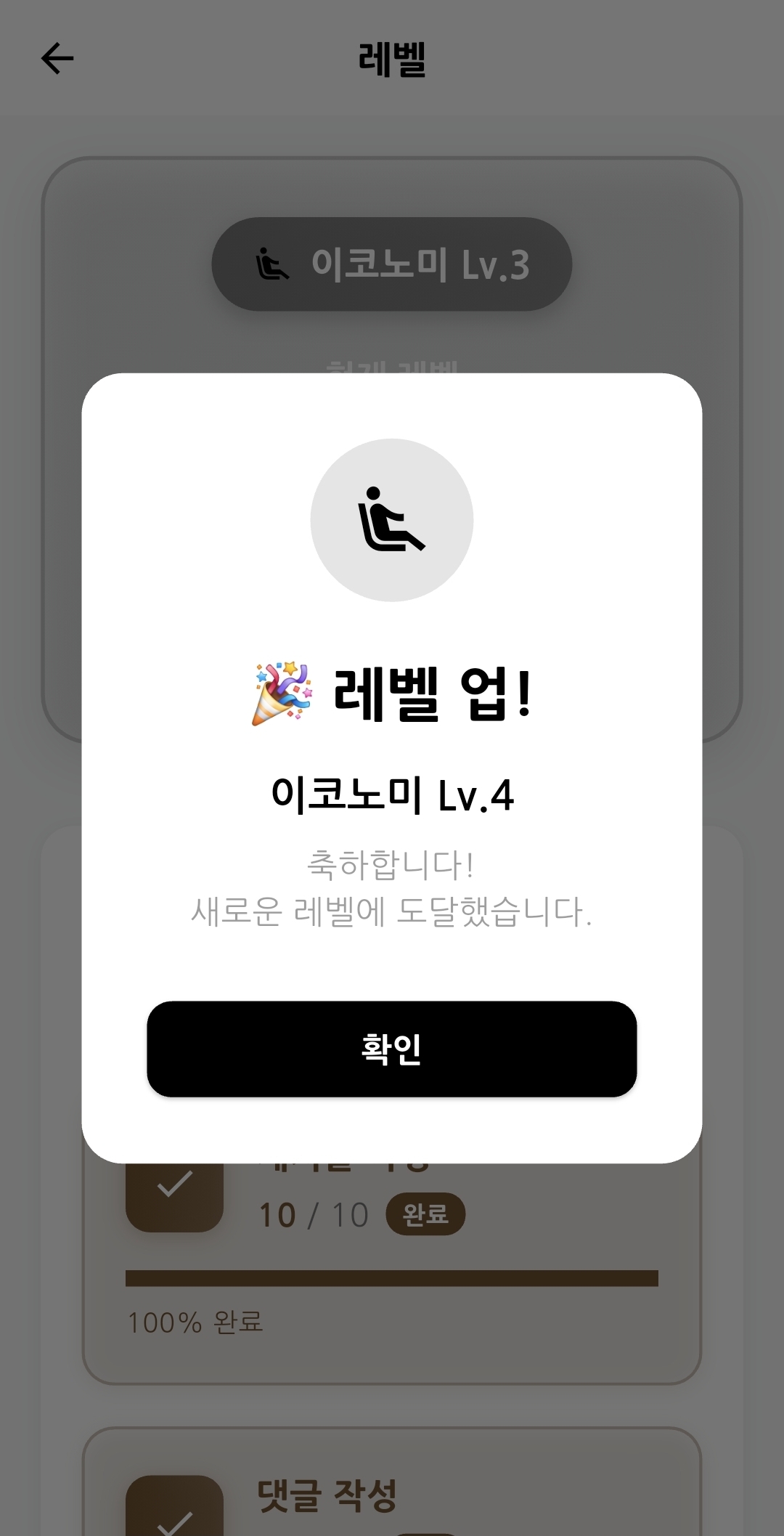
Task: Tap 확인 to dismiss the level-up dialog
Action: point(391,1049)
